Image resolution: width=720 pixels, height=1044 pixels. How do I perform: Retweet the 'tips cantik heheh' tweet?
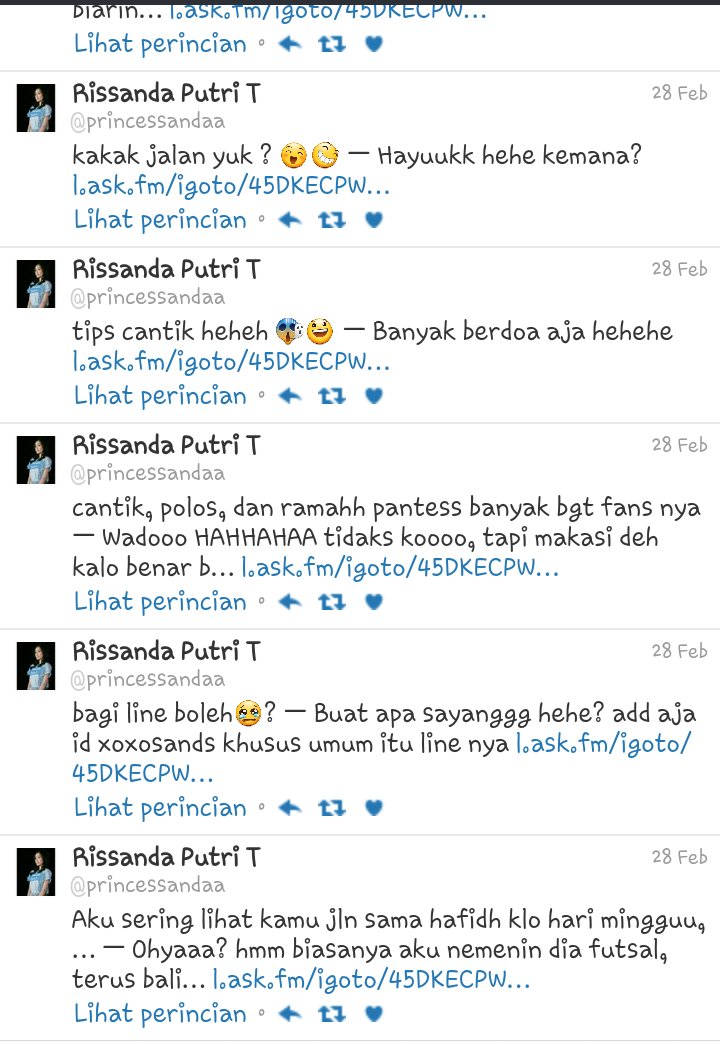331,396
